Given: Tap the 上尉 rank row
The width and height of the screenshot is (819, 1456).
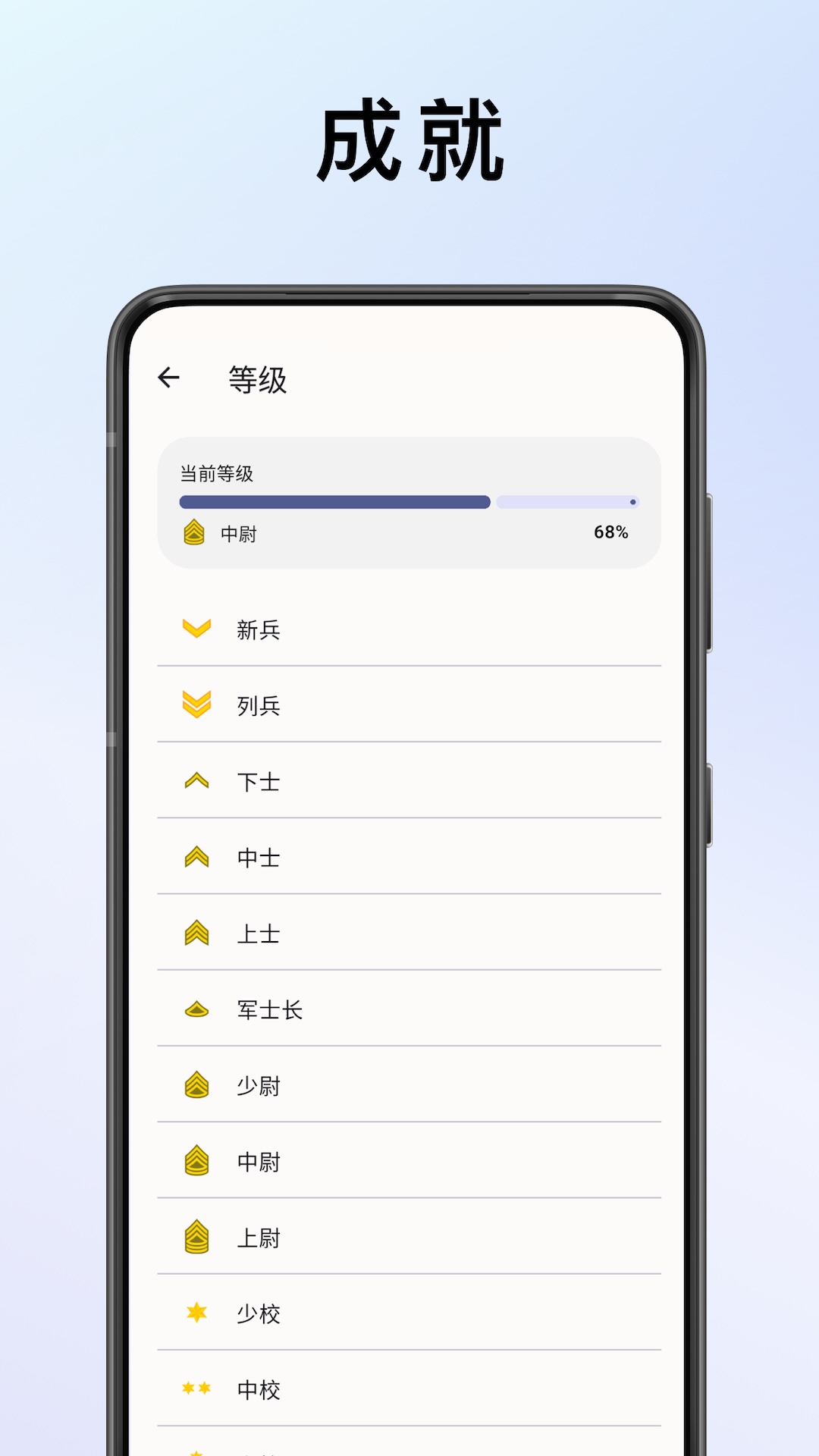Looking at the screenshot, I should [409, 1238].
